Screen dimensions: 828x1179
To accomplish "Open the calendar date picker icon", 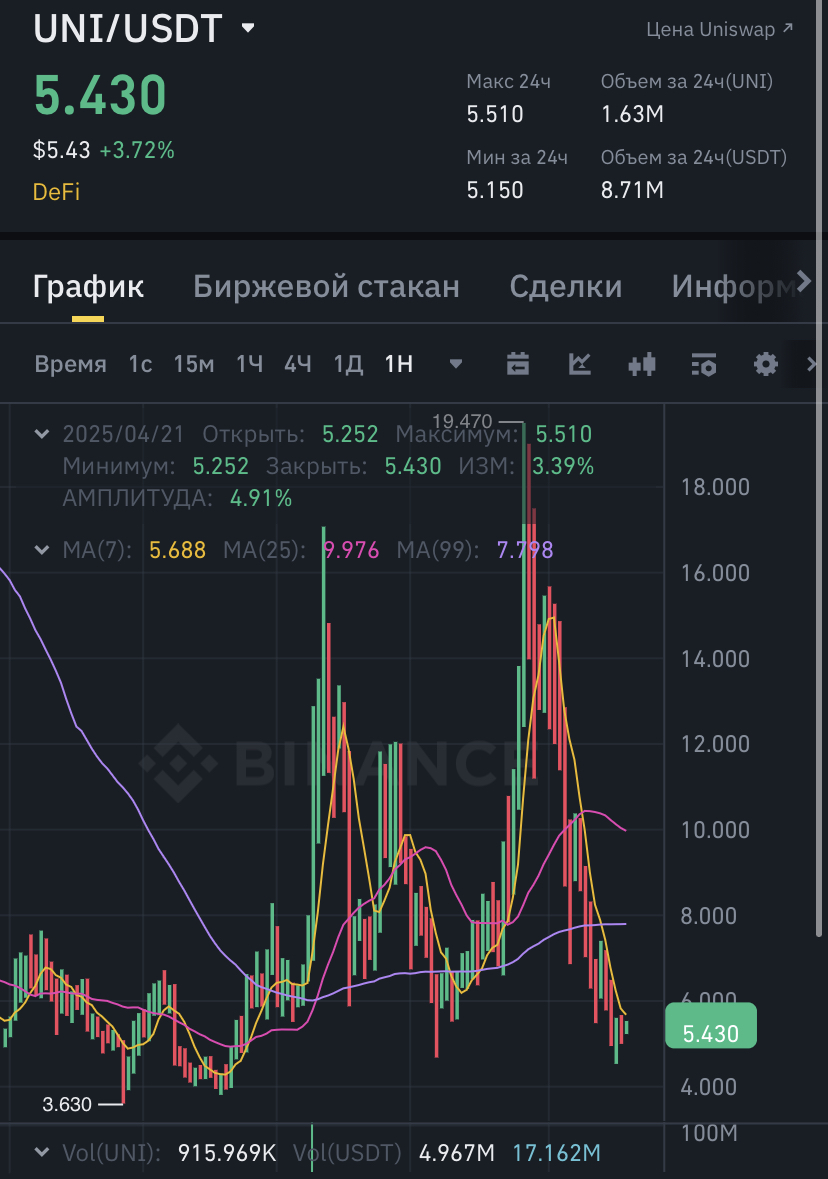I will pyautogui.click(x=518, y=364).
